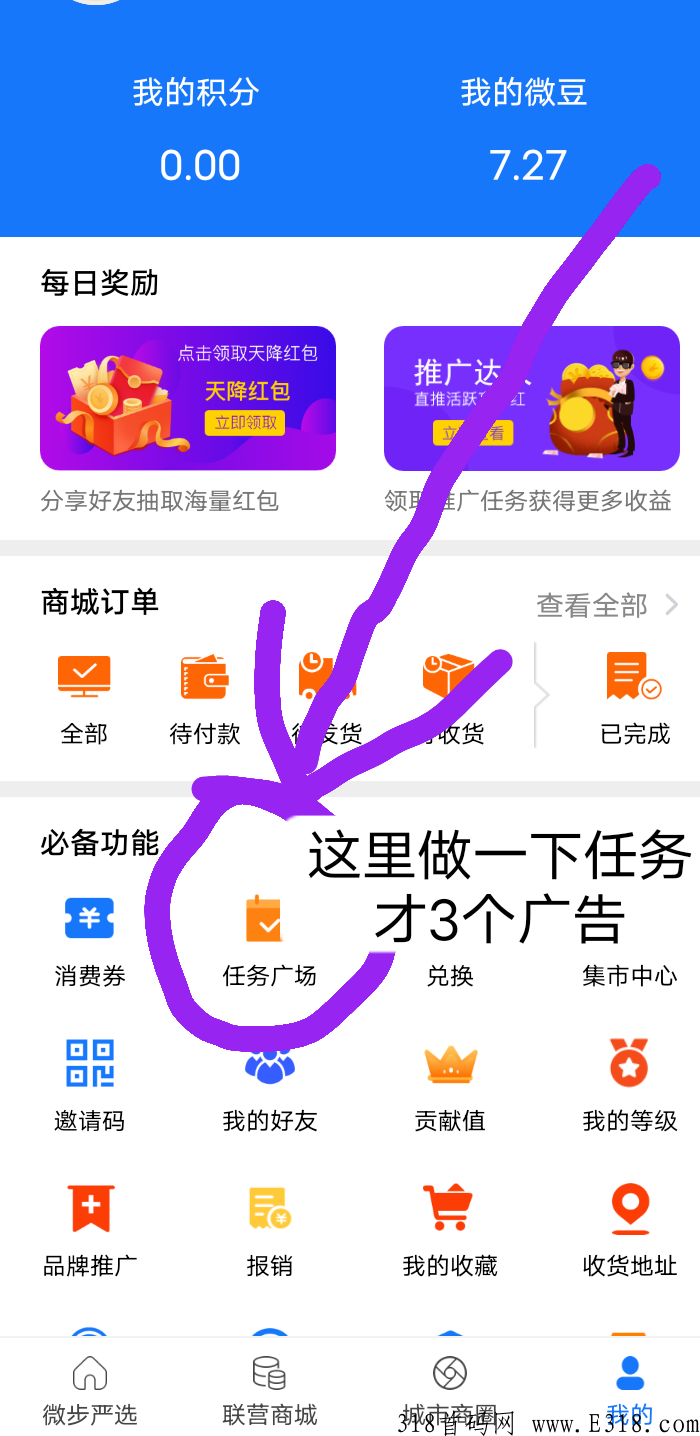The image size is (700, 1436).
Task: Open 消费券 coupons
Action: click(90, 940)
